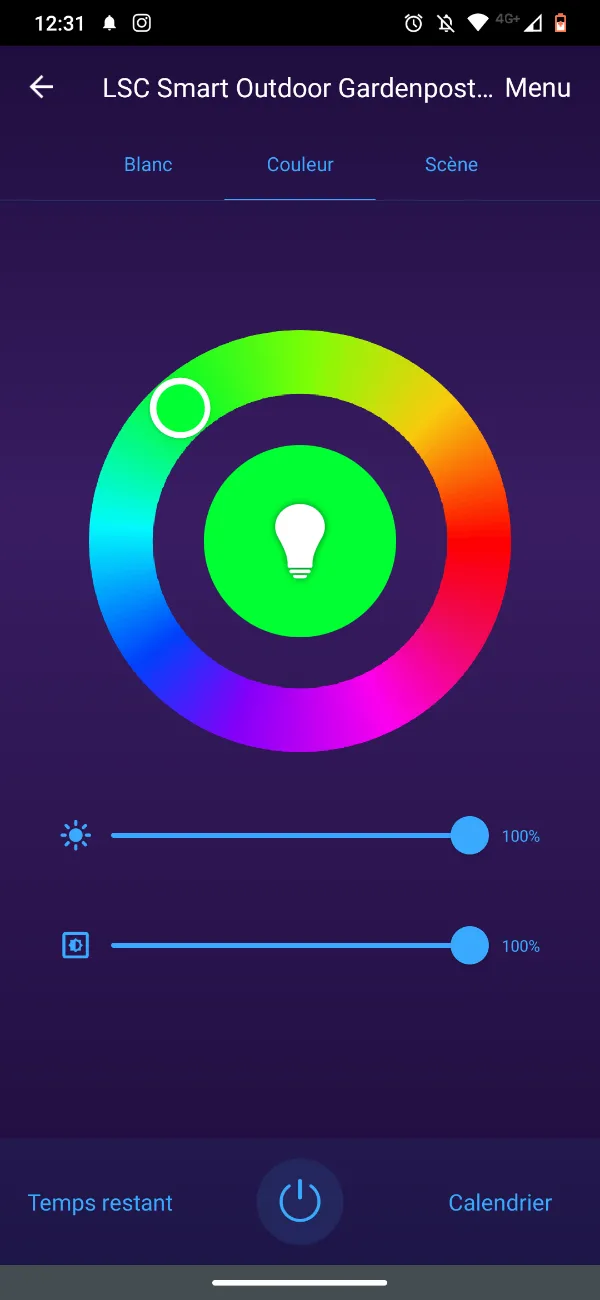Select the Couleur tab

click(300, 164)
